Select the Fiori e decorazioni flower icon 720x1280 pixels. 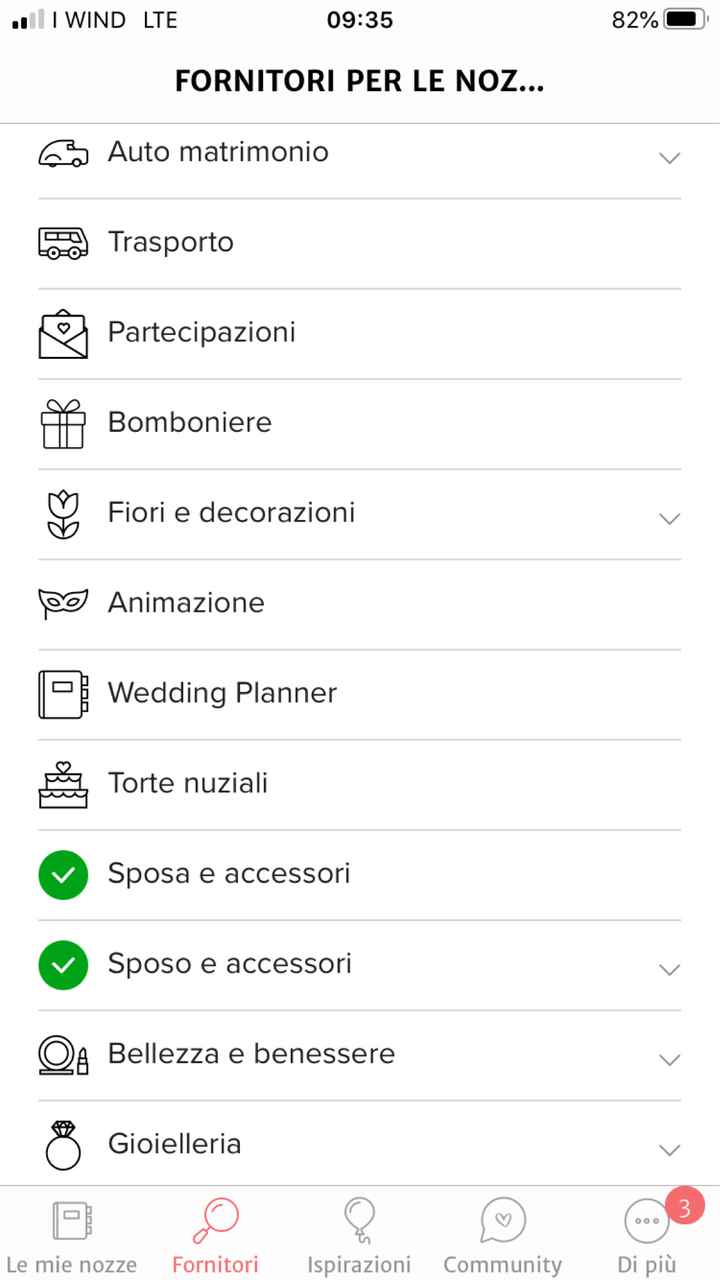pos(64,513)
